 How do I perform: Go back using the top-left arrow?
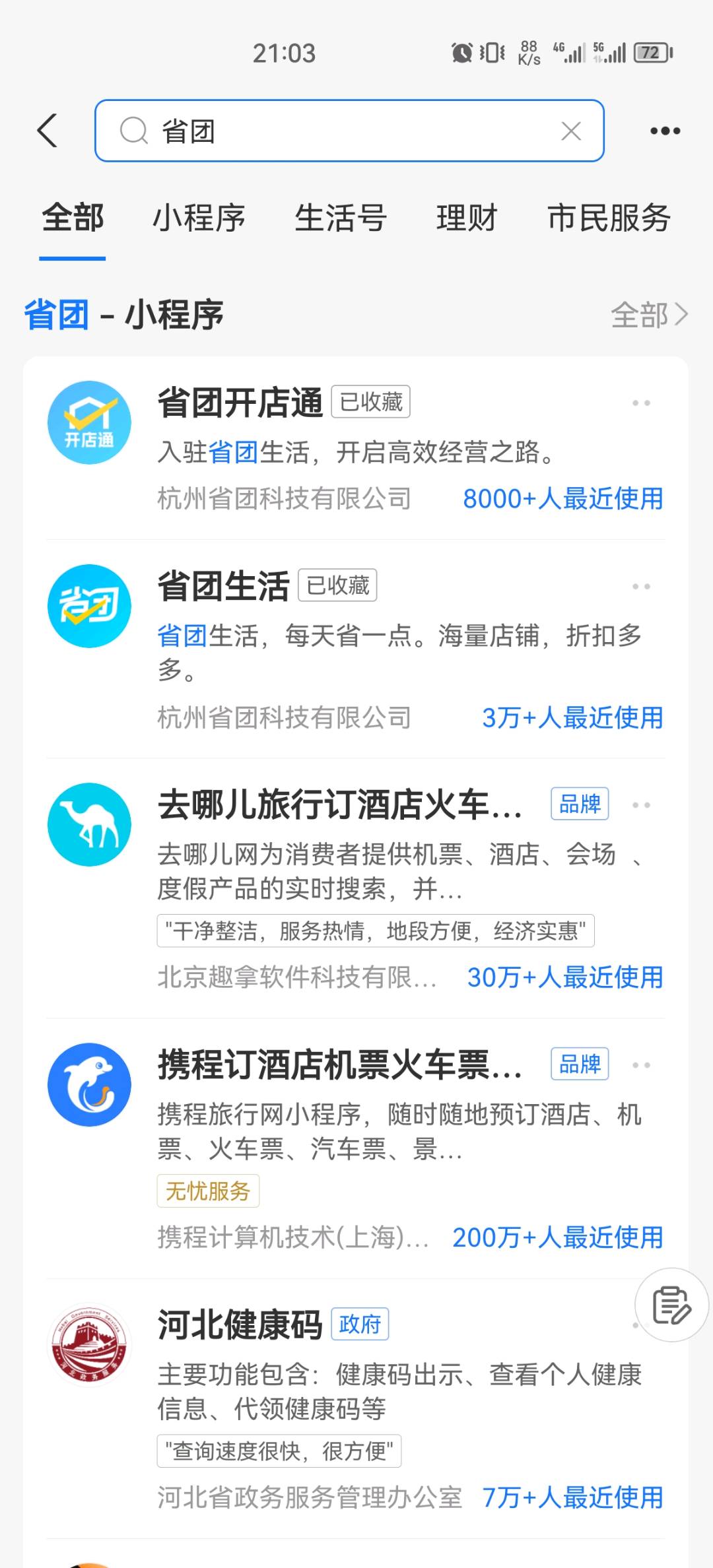point(48,131)
